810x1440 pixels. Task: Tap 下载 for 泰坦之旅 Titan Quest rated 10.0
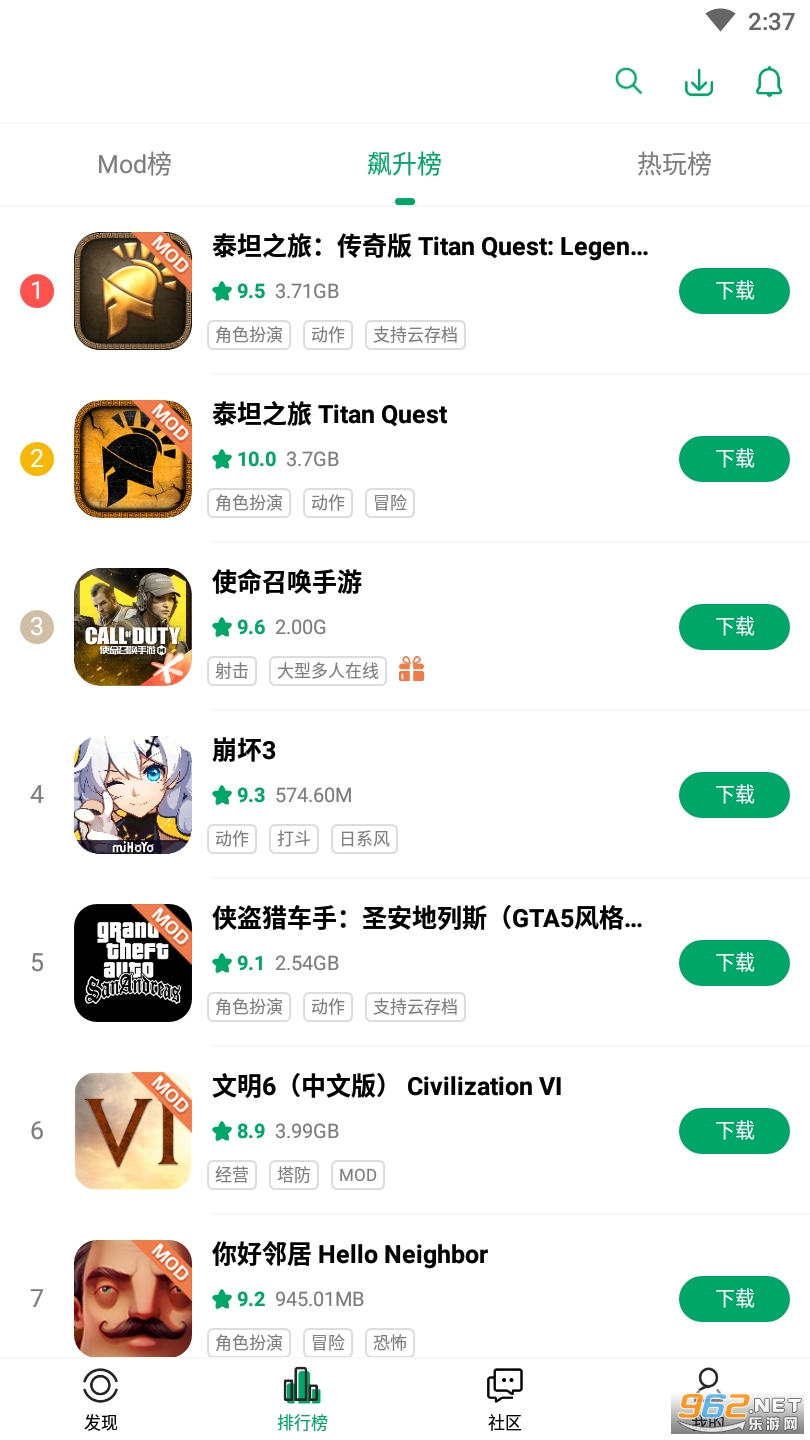pos(734,459)
